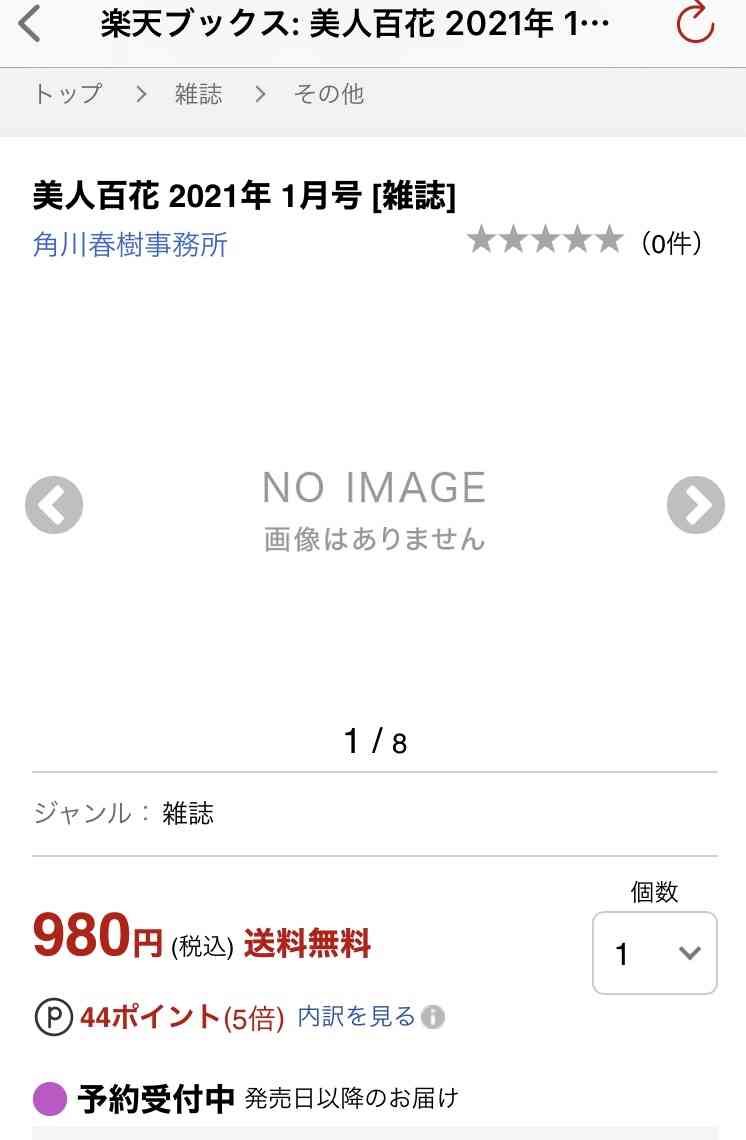The height and width of the screenshot is (1140, 746).
Task: Expand the breadcrumb arrow after 雑誌
Action: [259, 93]
